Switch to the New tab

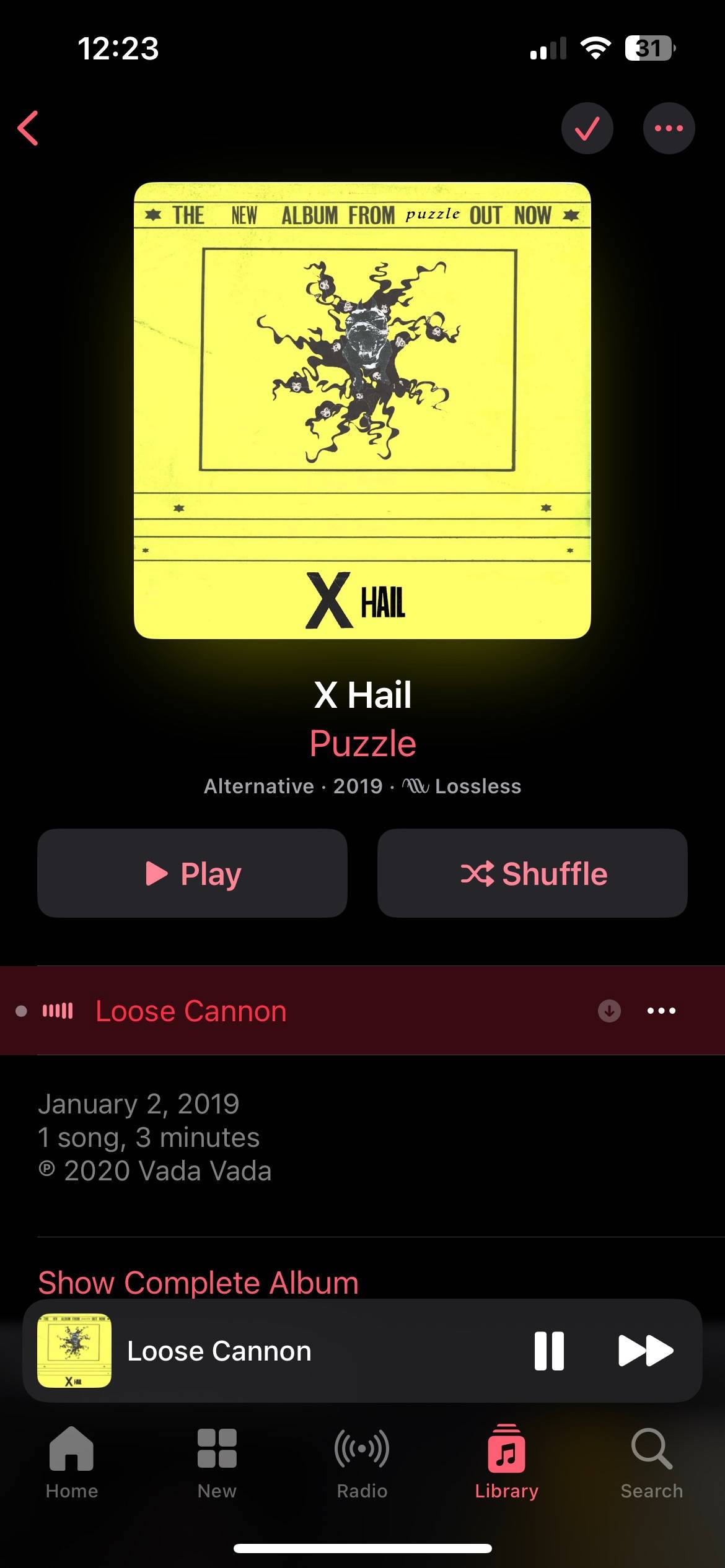click(217, 1463)
